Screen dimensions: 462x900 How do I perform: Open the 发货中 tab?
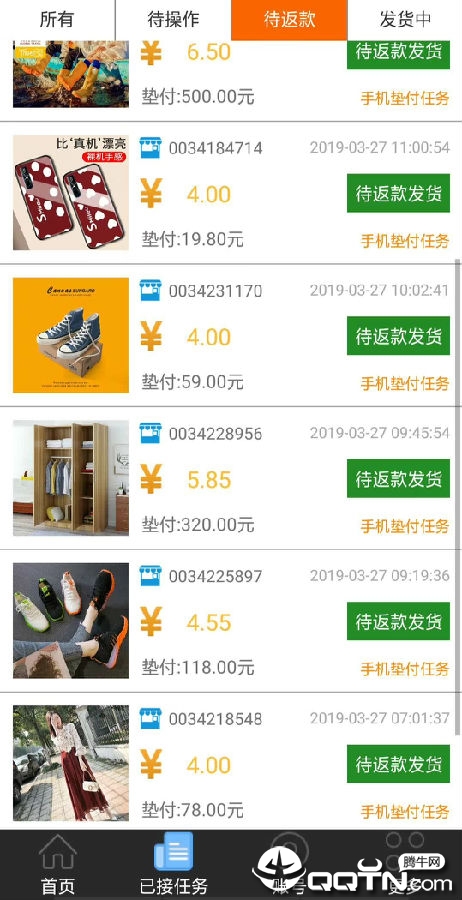[x=405, y=20]
